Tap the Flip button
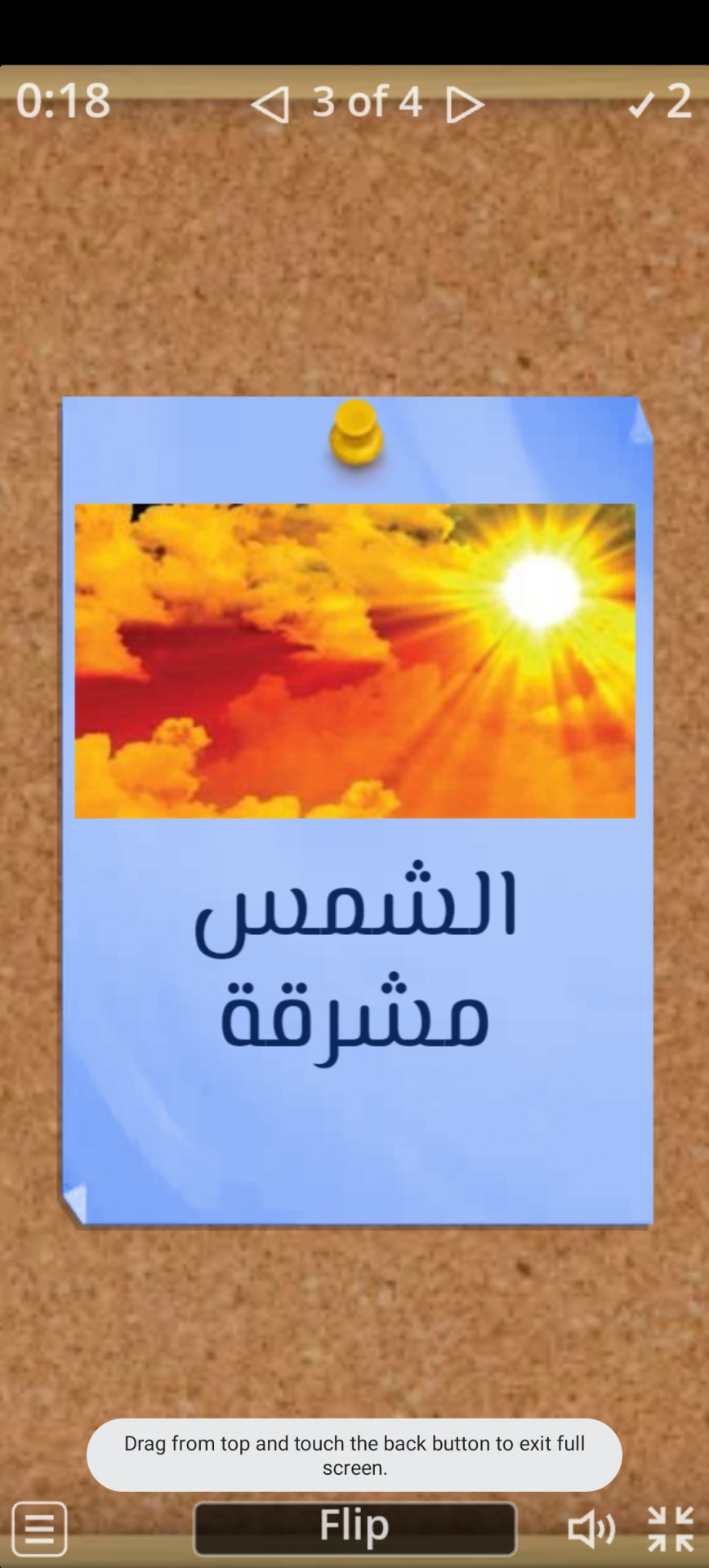709x1568 pixels. pos(354,1527)
